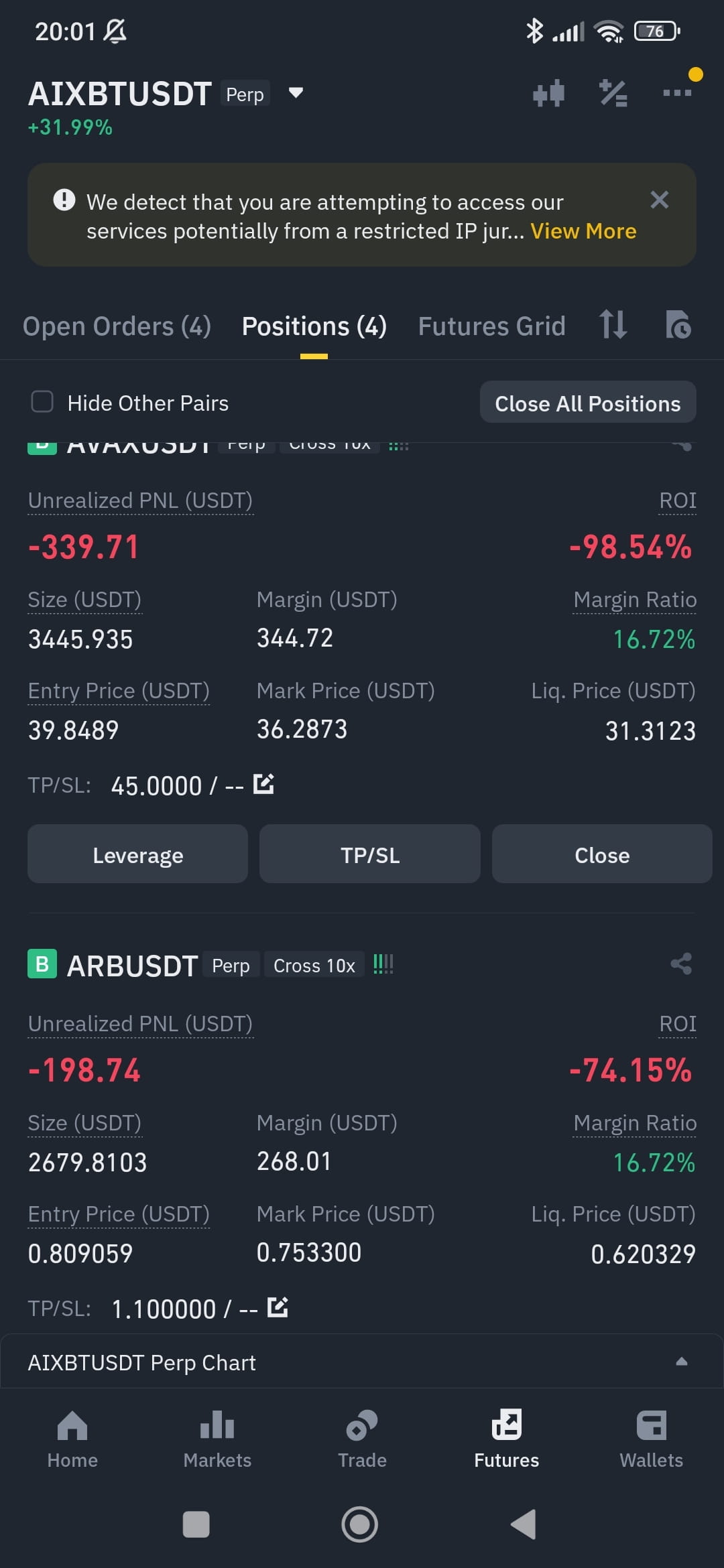This screenshot has height=1568, width=724.
Task: Tap the up-down arrows sort icon
Action: pos(613,325)
